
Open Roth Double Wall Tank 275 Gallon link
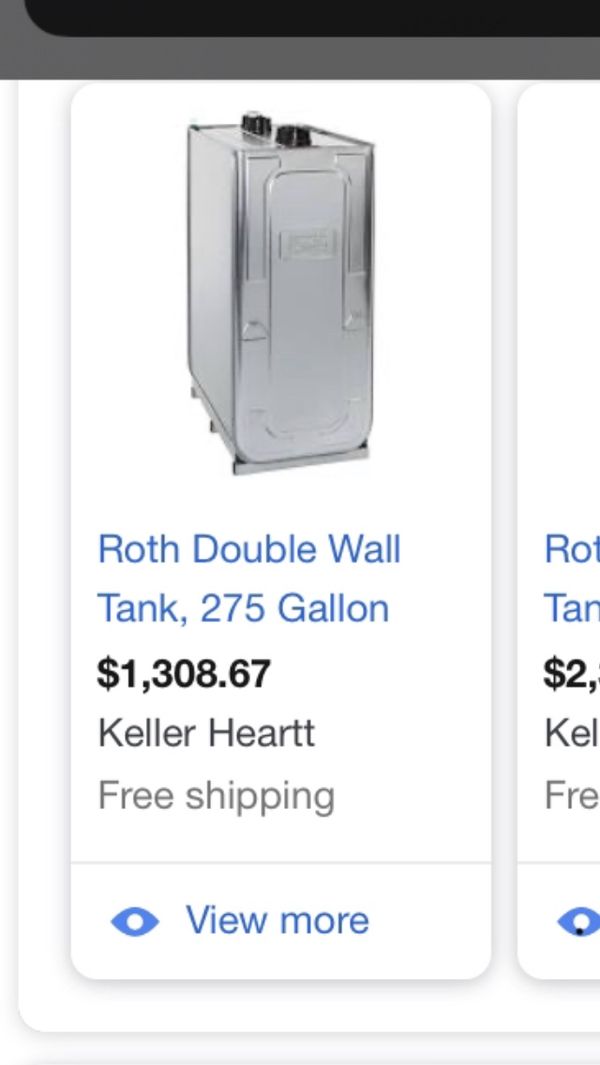248,579
